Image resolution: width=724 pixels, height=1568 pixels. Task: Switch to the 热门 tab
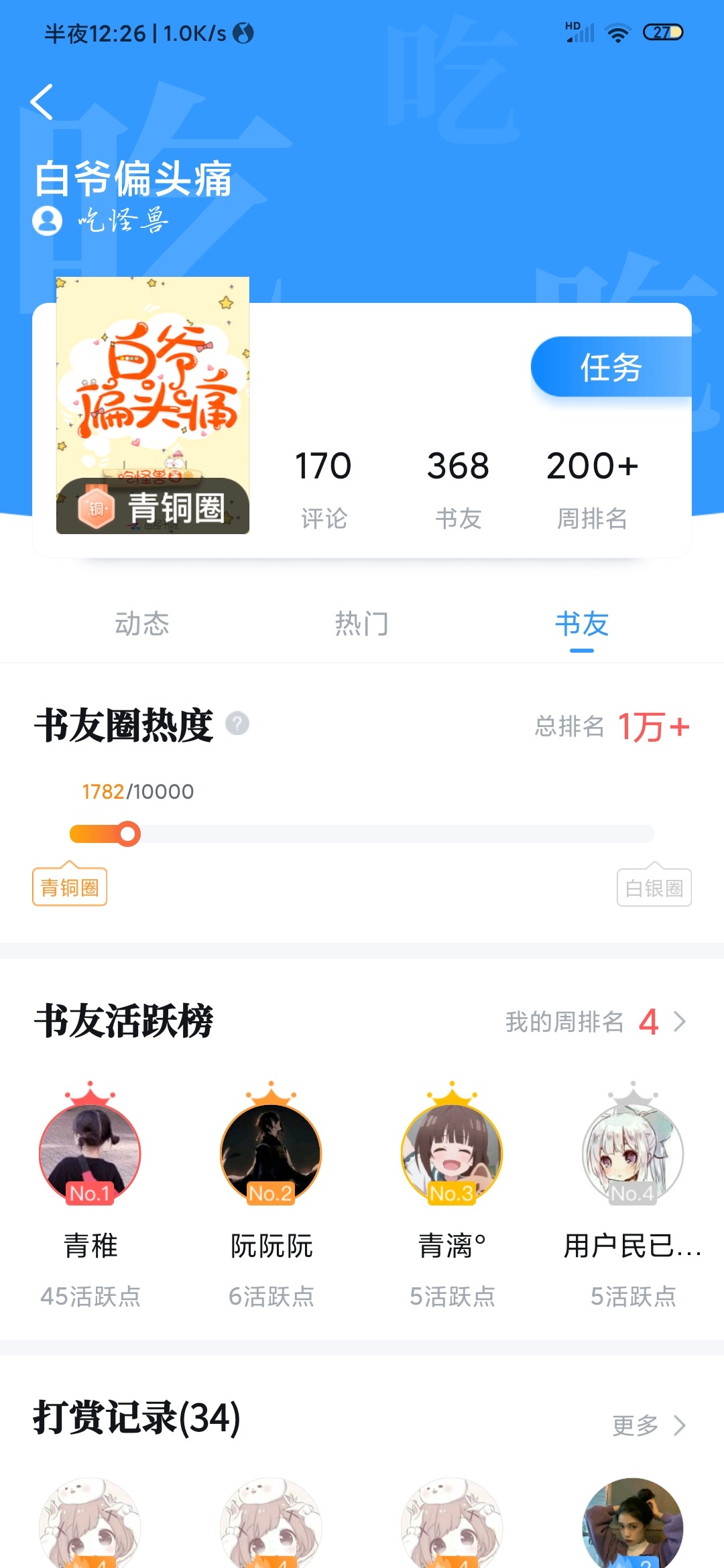(x=362, y=624)
